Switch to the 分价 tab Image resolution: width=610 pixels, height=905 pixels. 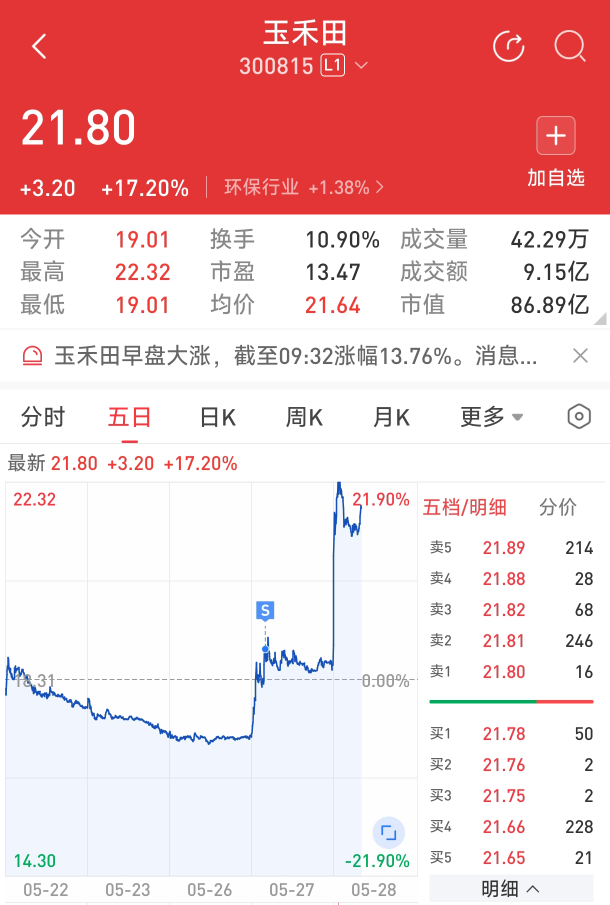(558, 507)
